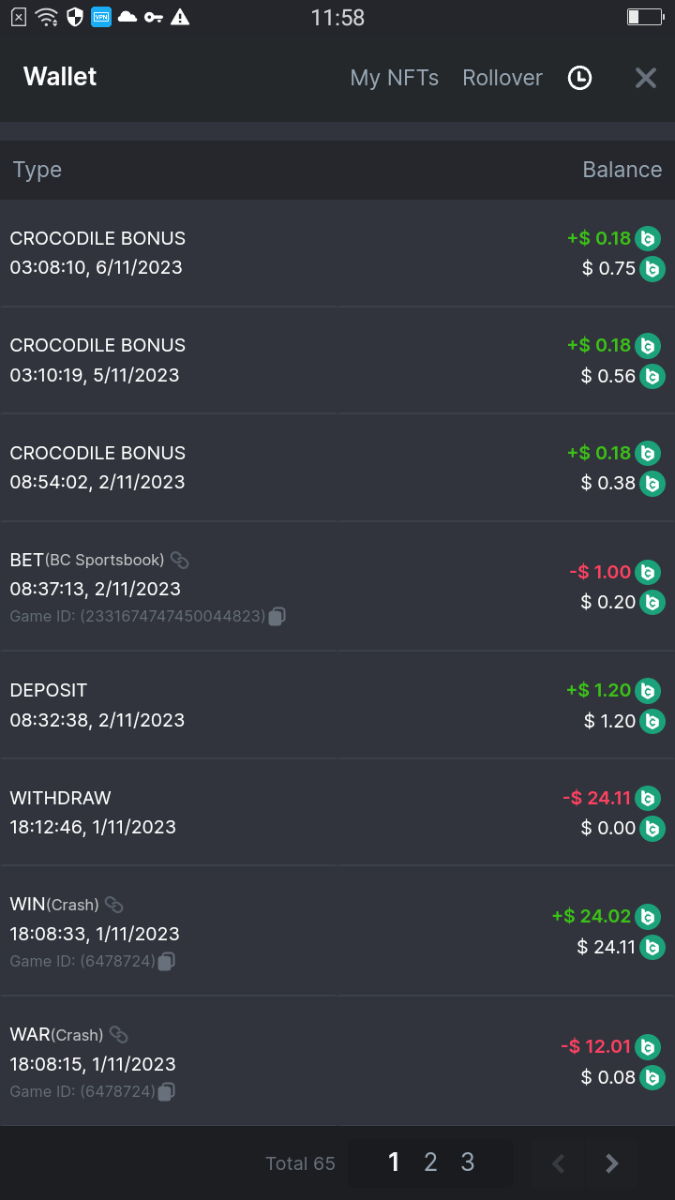Open the BC Sportsbook bet link icon
This screenshot has height=1200, width=675.
[179, 560]
